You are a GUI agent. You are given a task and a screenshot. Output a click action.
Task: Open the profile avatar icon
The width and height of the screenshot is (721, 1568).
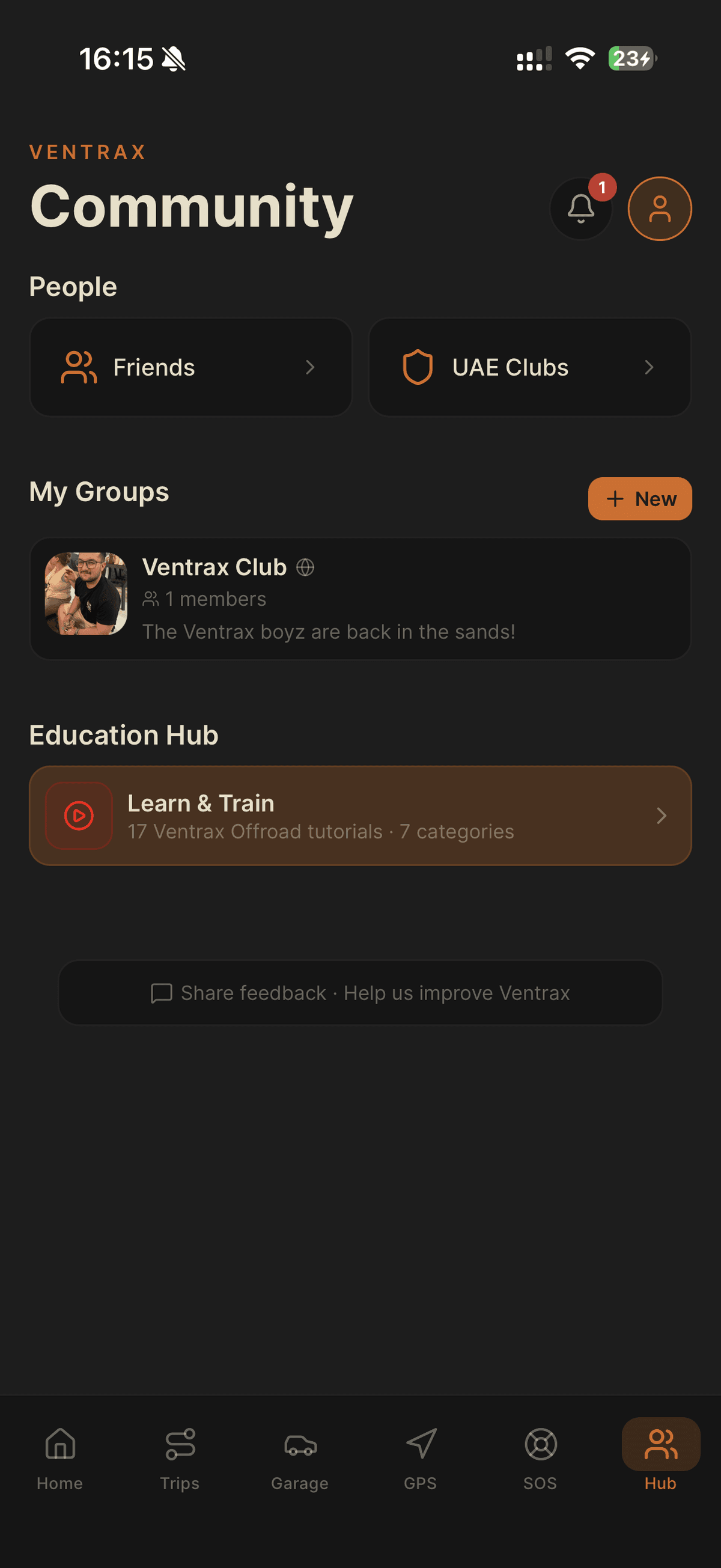point(660,209)
